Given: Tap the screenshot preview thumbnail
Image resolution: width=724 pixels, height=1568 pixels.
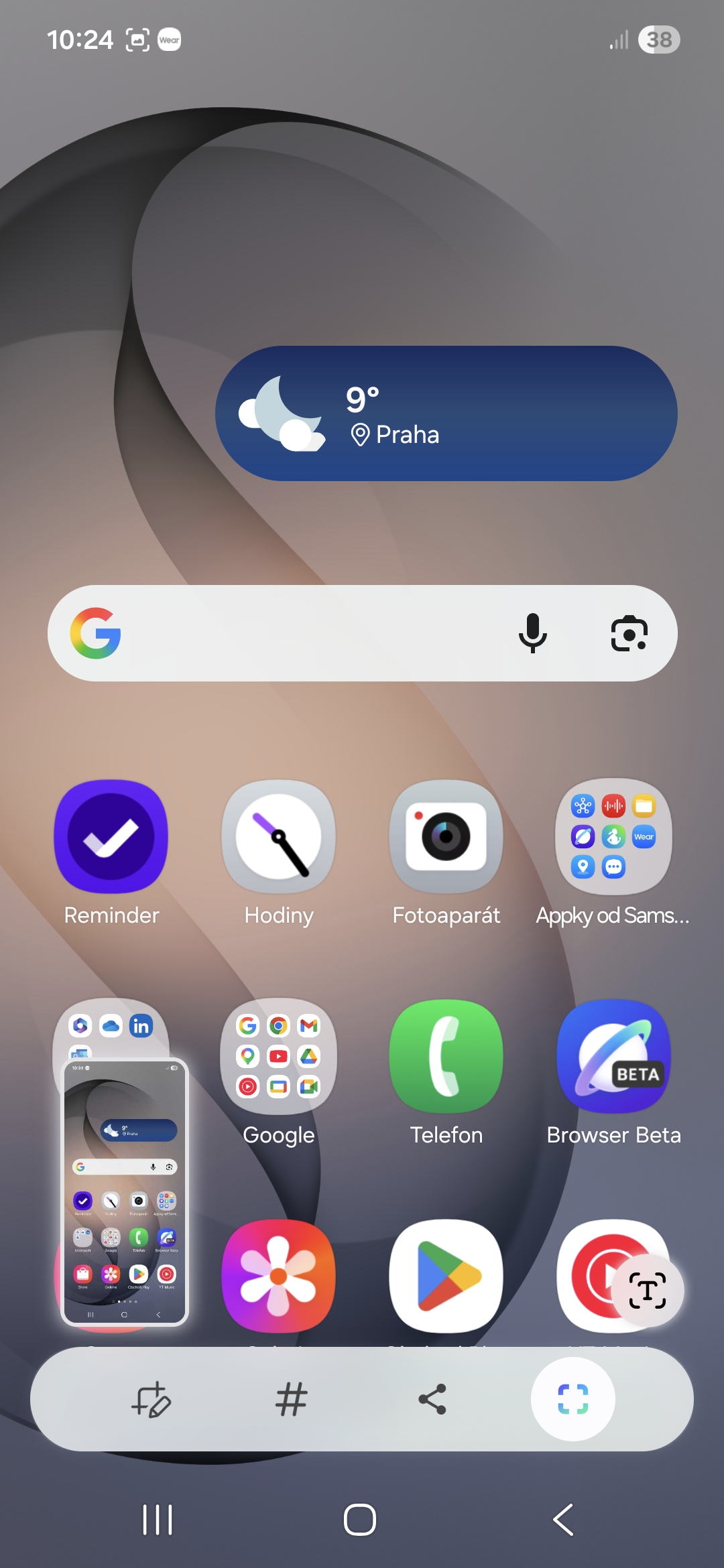Looking at the screenshot, I should pyautogui.click(x=125, y=1191).
